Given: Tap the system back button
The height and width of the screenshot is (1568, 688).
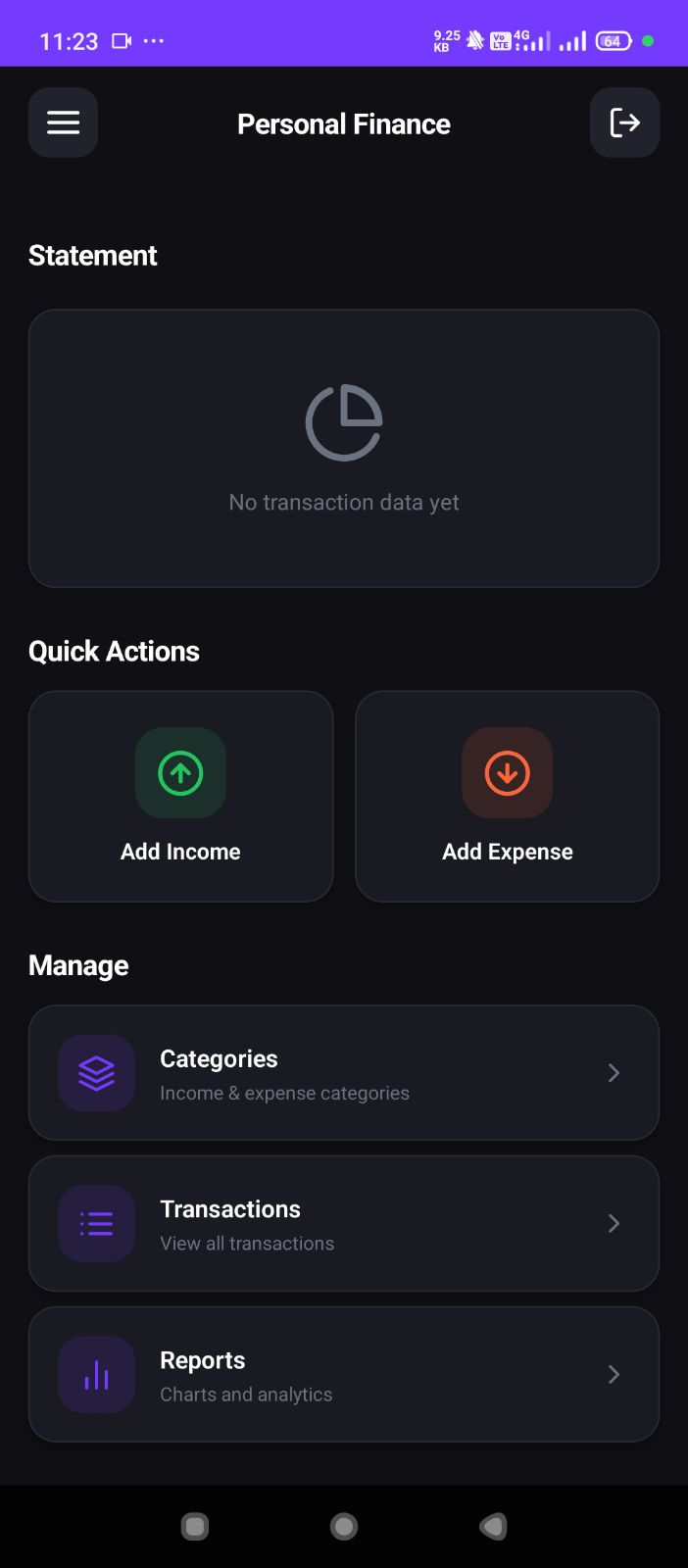Looking at the screenshot, I should [x=493, y=1526].
